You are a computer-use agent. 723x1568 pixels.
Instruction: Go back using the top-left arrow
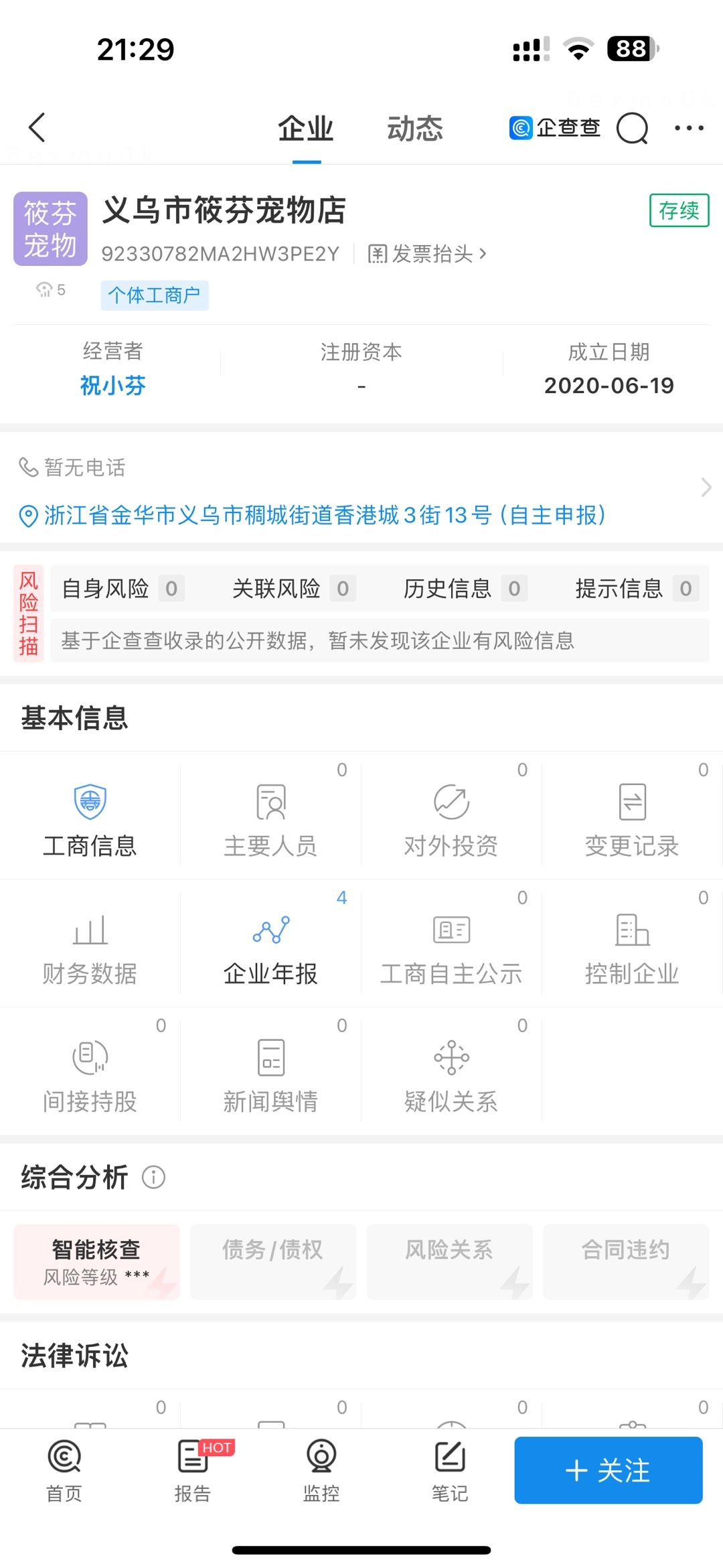[37, 127]
